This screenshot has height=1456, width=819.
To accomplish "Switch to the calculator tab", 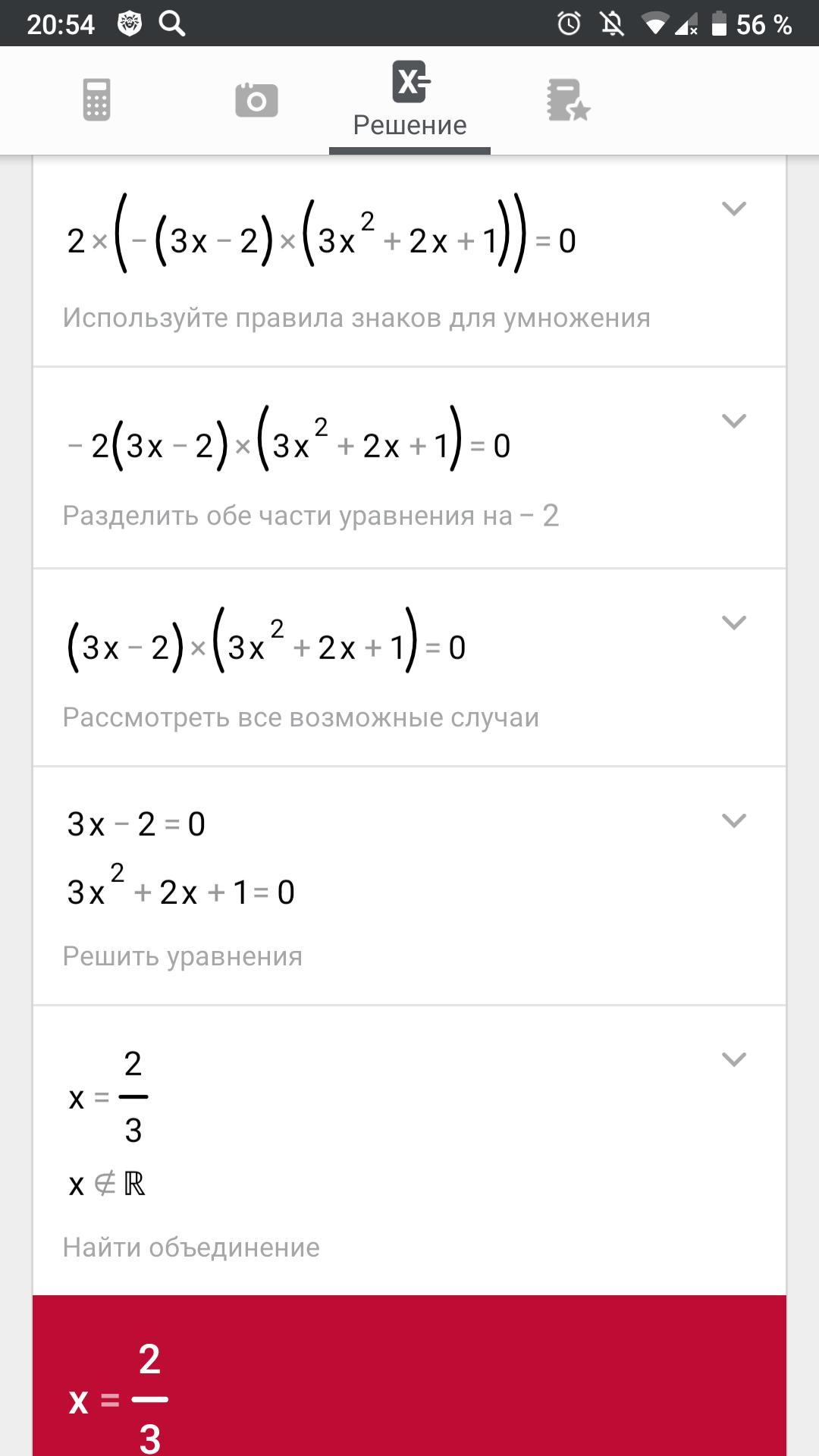I will pos(96,100).
